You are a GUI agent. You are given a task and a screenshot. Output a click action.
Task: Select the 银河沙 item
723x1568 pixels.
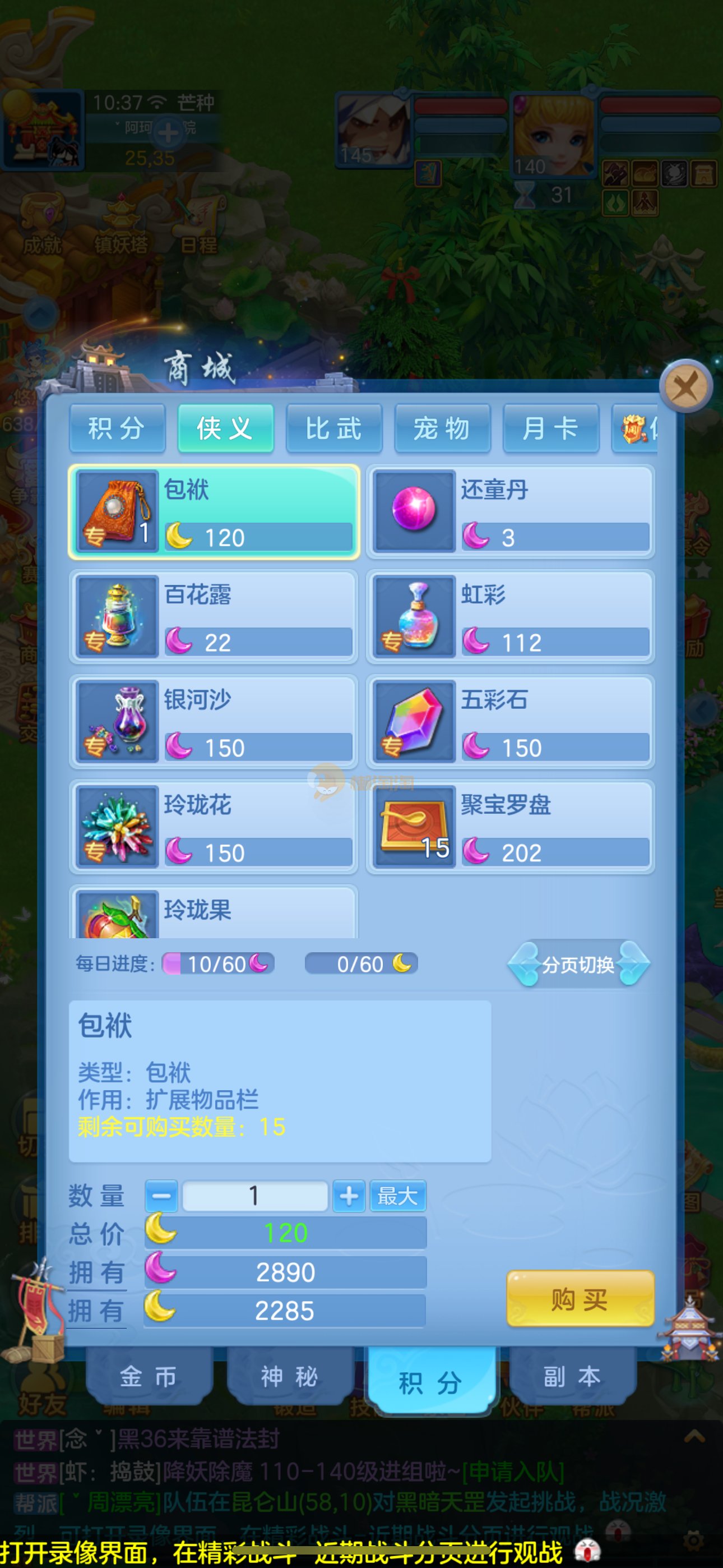[x=213, y=721]
